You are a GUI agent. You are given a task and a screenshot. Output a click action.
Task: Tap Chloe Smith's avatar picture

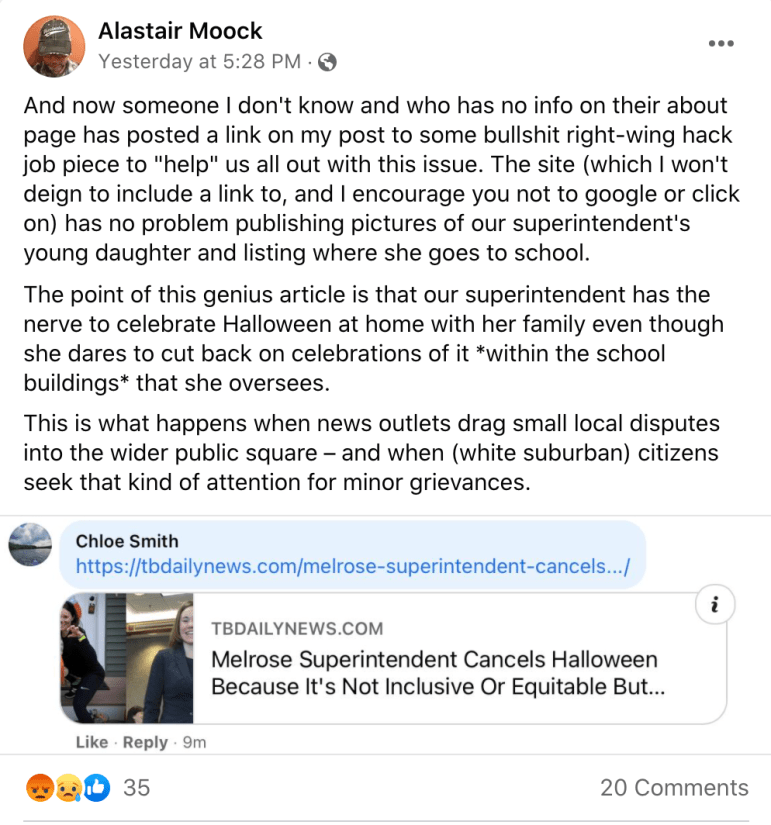28,544
